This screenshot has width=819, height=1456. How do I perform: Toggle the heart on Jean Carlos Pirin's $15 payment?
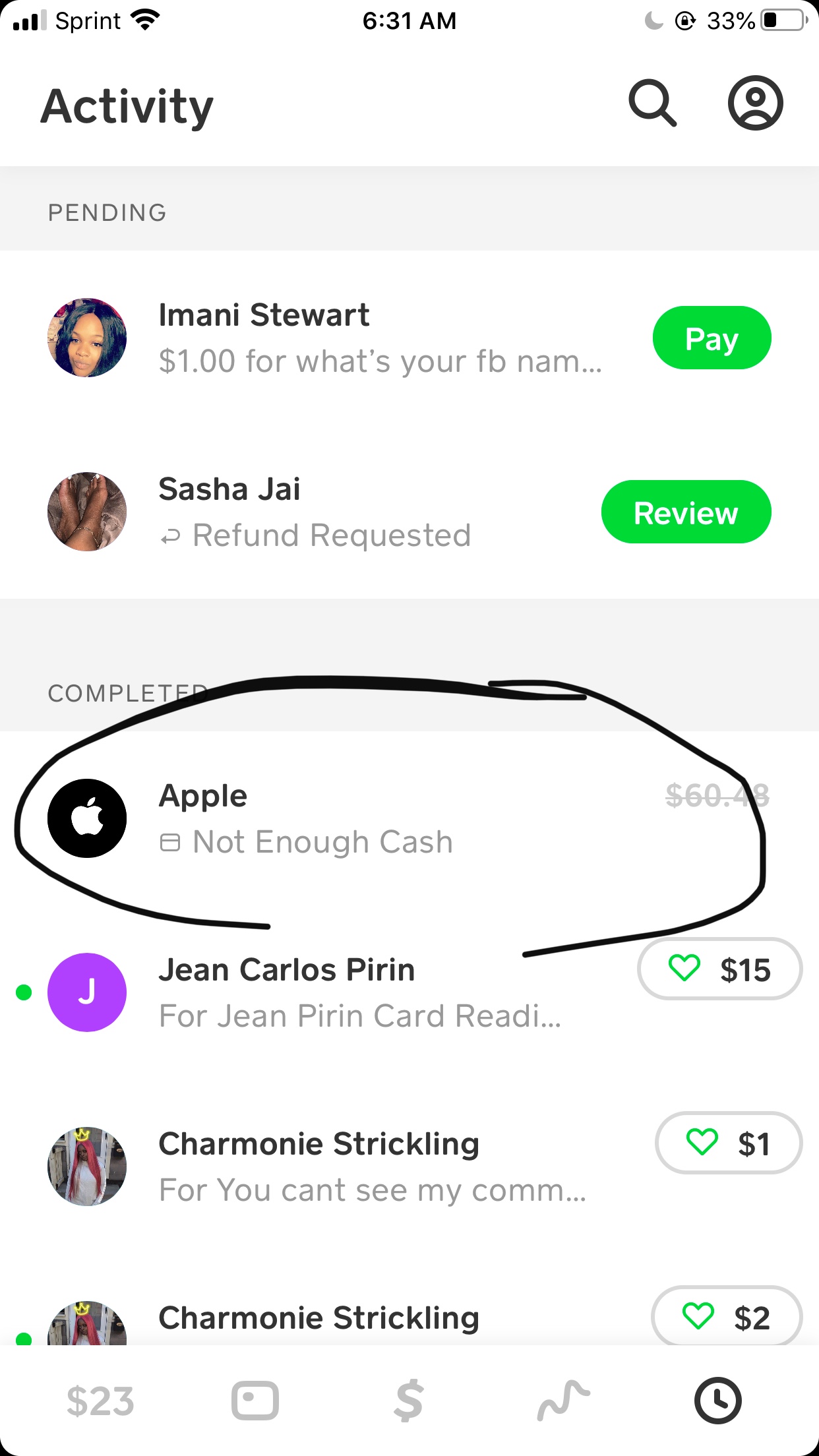coord(684,969)
